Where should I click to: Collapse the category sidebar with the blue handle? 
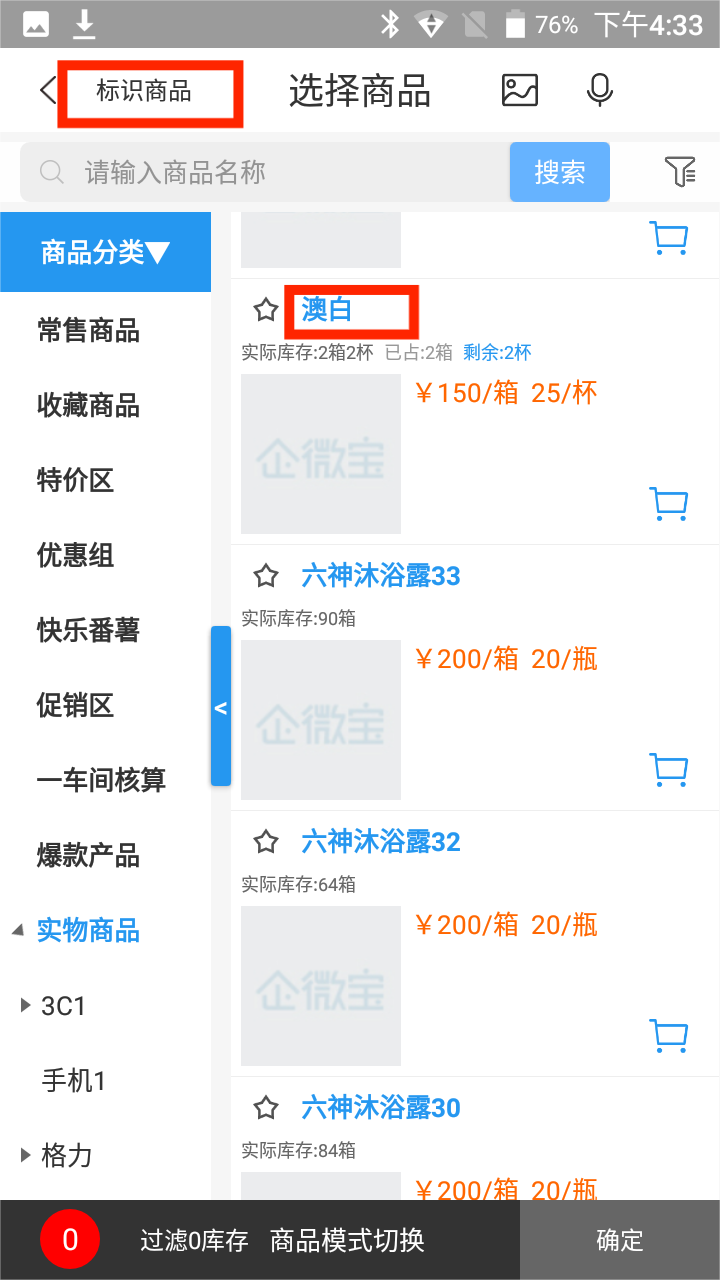click(x=221, y=707)
